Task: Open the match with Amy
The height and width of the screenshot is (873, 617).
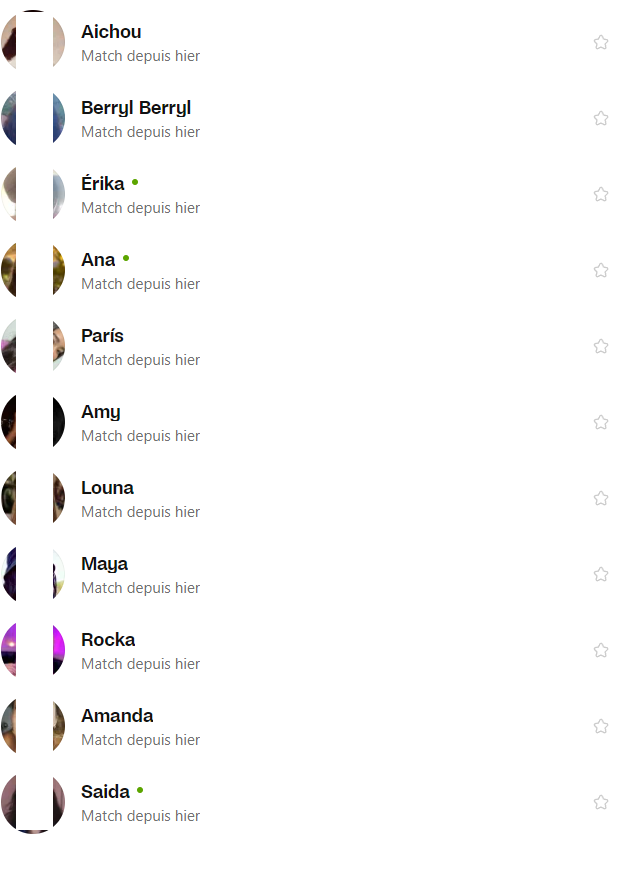Action: (x=100, y=412)
